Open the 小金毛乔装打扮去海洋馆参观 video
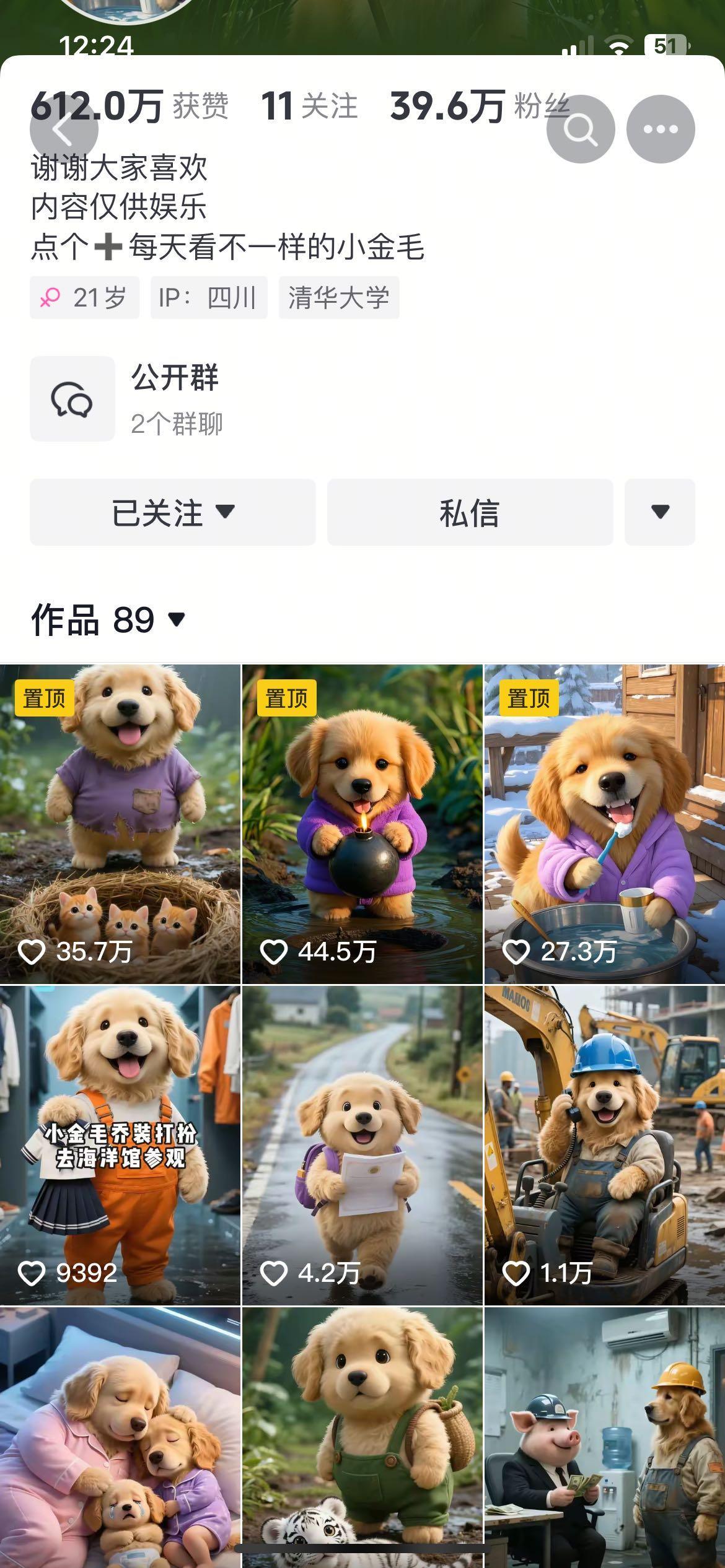Viewport: 725px width, 1568px height. coord(120,1146)
